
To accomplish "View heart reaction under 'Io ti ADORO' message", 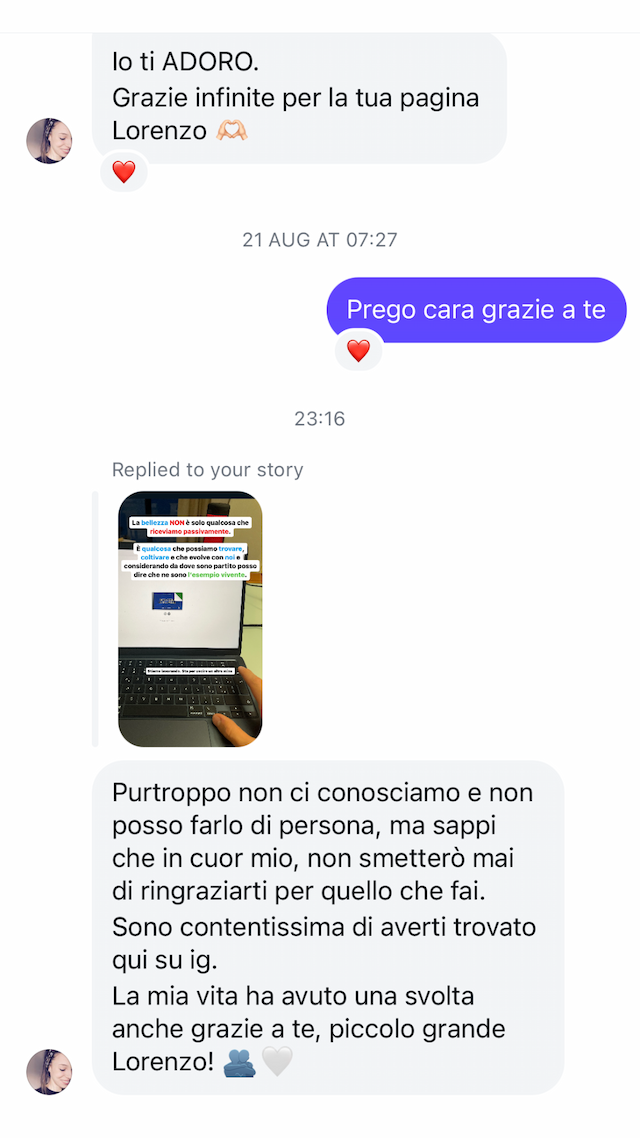I will click(x=124, y=172).
